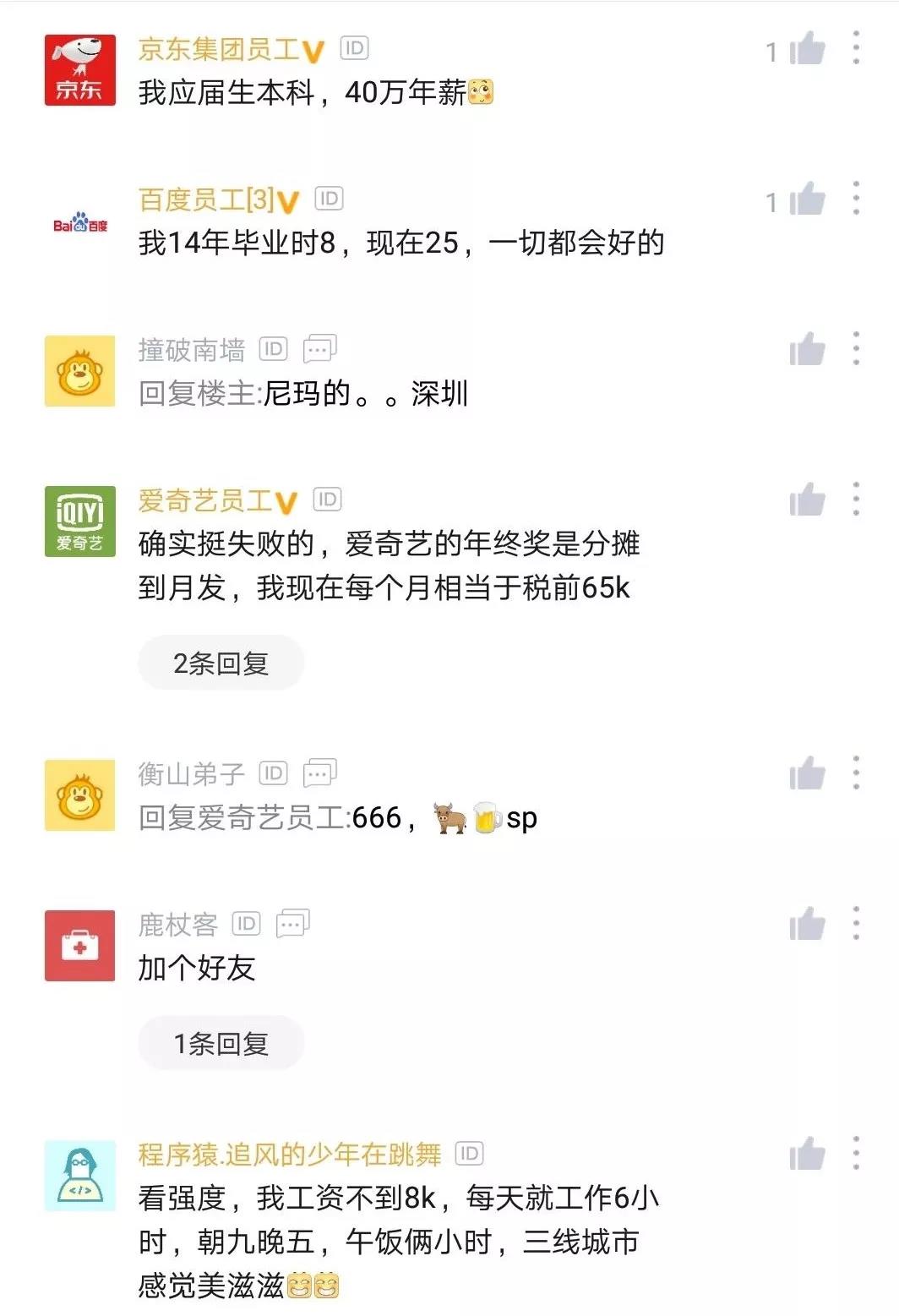Like the 爱奇艺员工 comment

(x=807, y=500)
